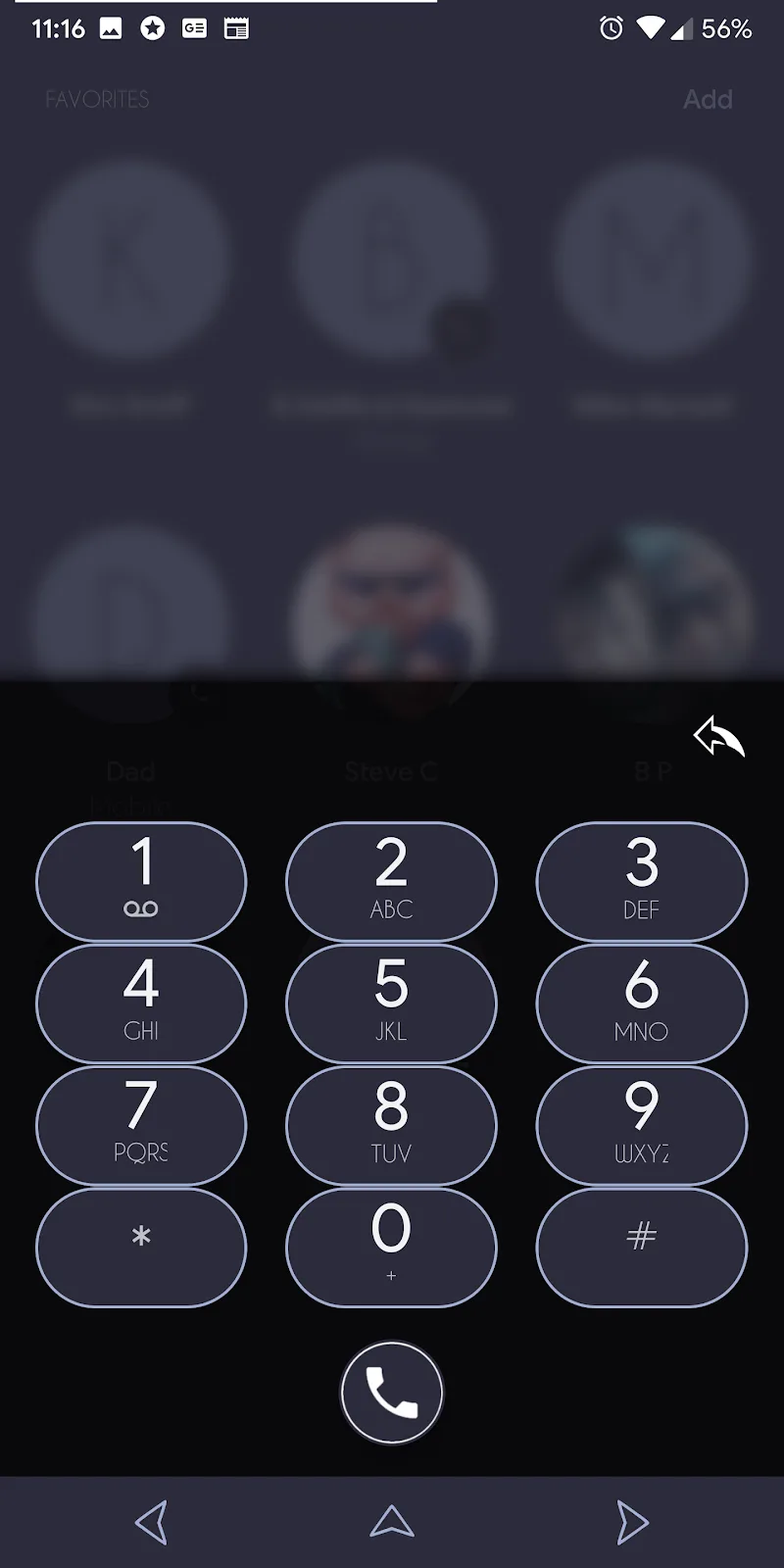Open recent apps via the navigation bar's right triangle
Viewport: 784px width, 1568px height.
pyautogui.click(x=631, y=1522)
